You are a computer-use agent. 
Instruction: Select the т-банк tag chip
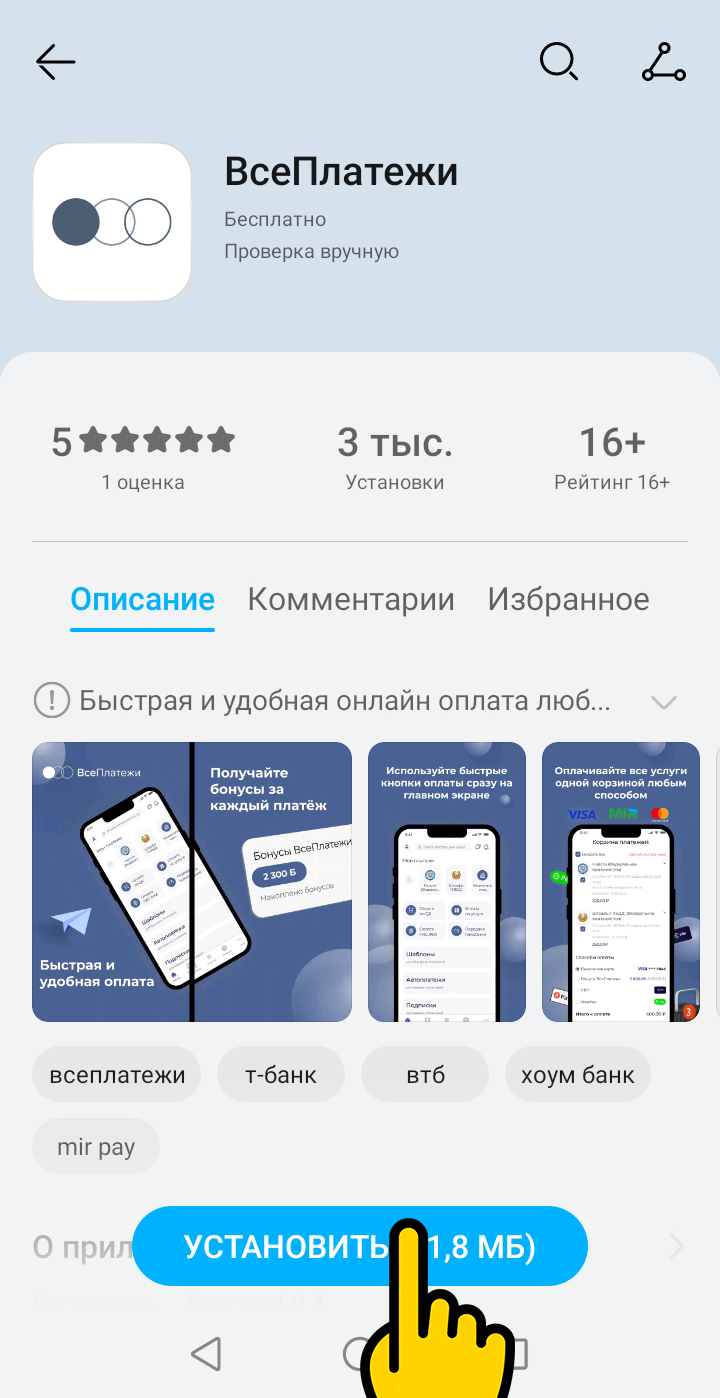click(280, 1076)
